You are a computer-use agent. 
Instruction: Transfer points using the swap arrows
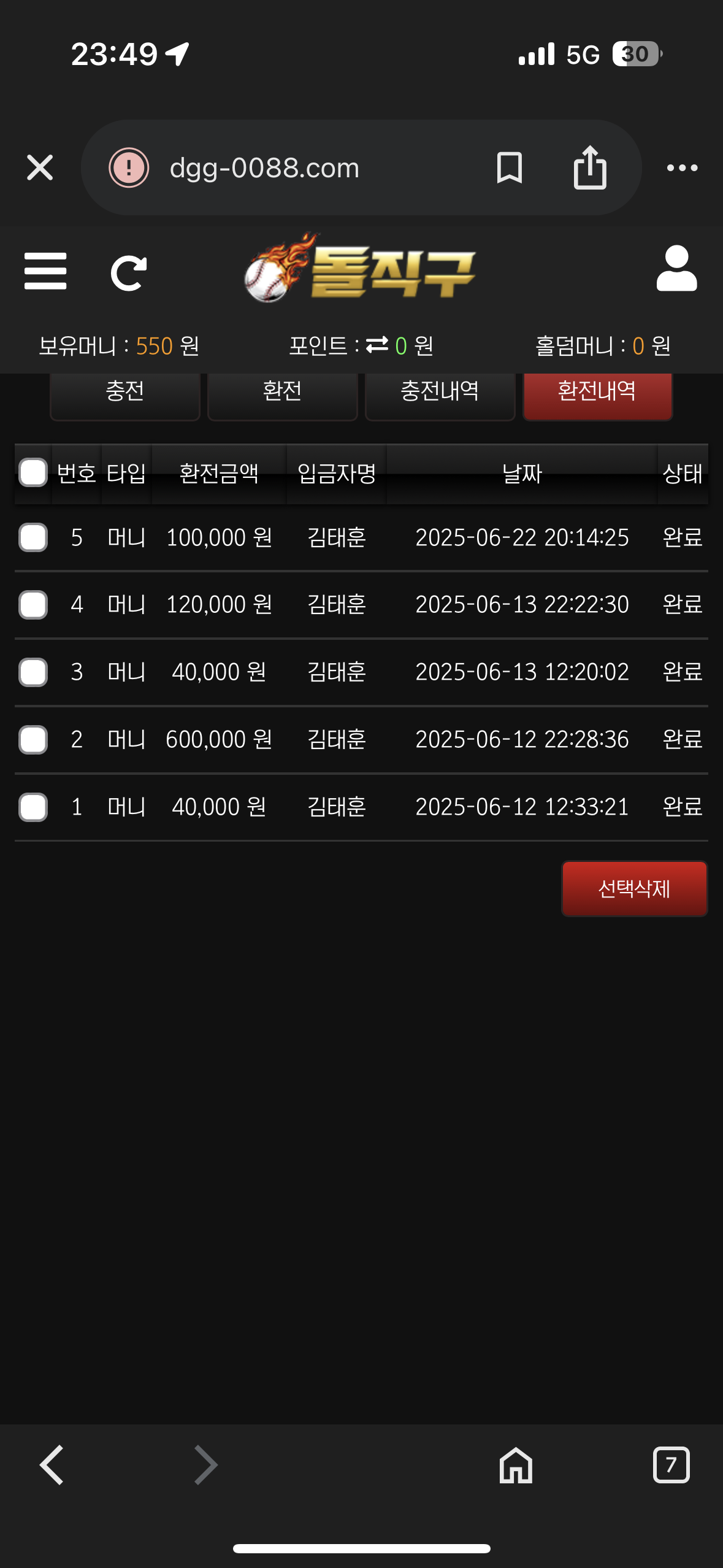[x=377, y=345]
